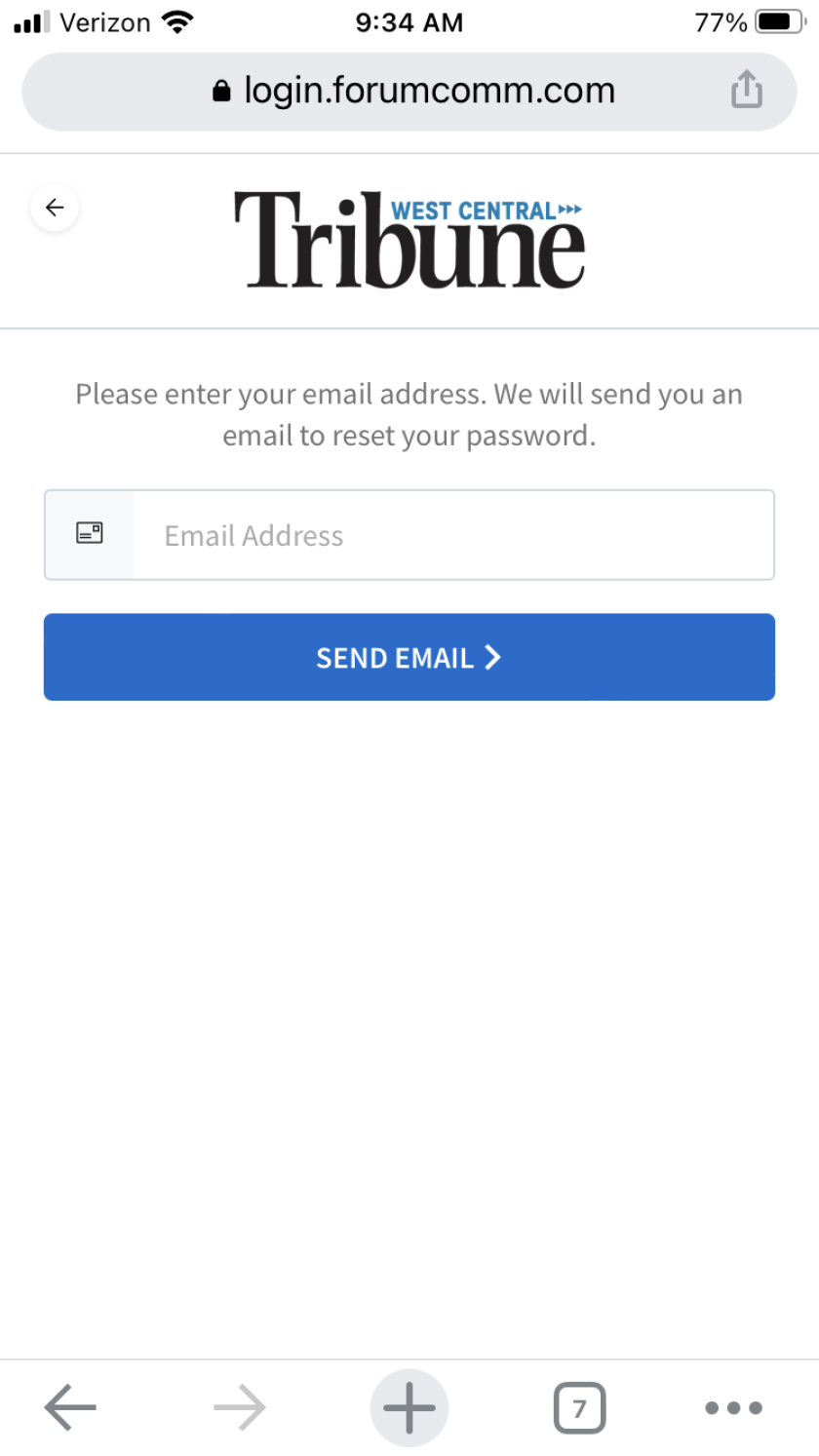819x1456 pixels.
Task: Focus the Email Address field
Action: (452, 535)
